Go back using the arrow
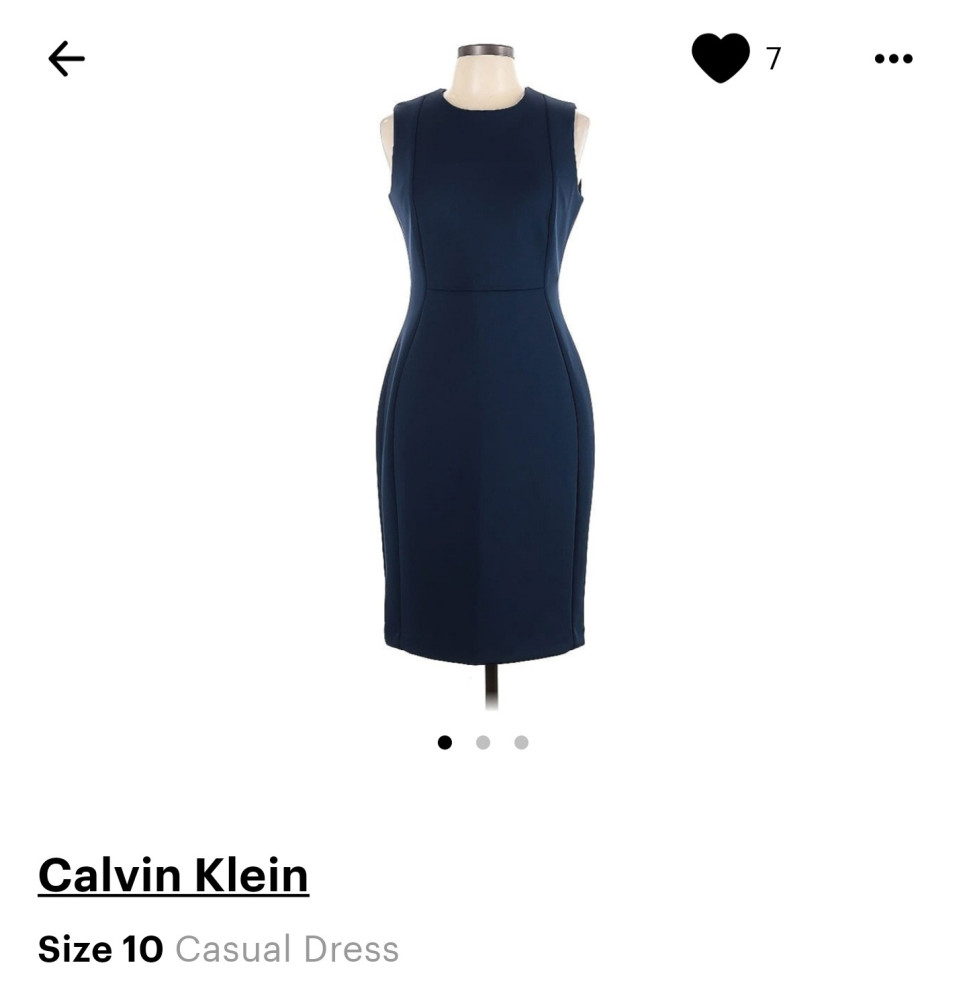This screenshot has width=967, height=1000. click(x=66, y=59)
